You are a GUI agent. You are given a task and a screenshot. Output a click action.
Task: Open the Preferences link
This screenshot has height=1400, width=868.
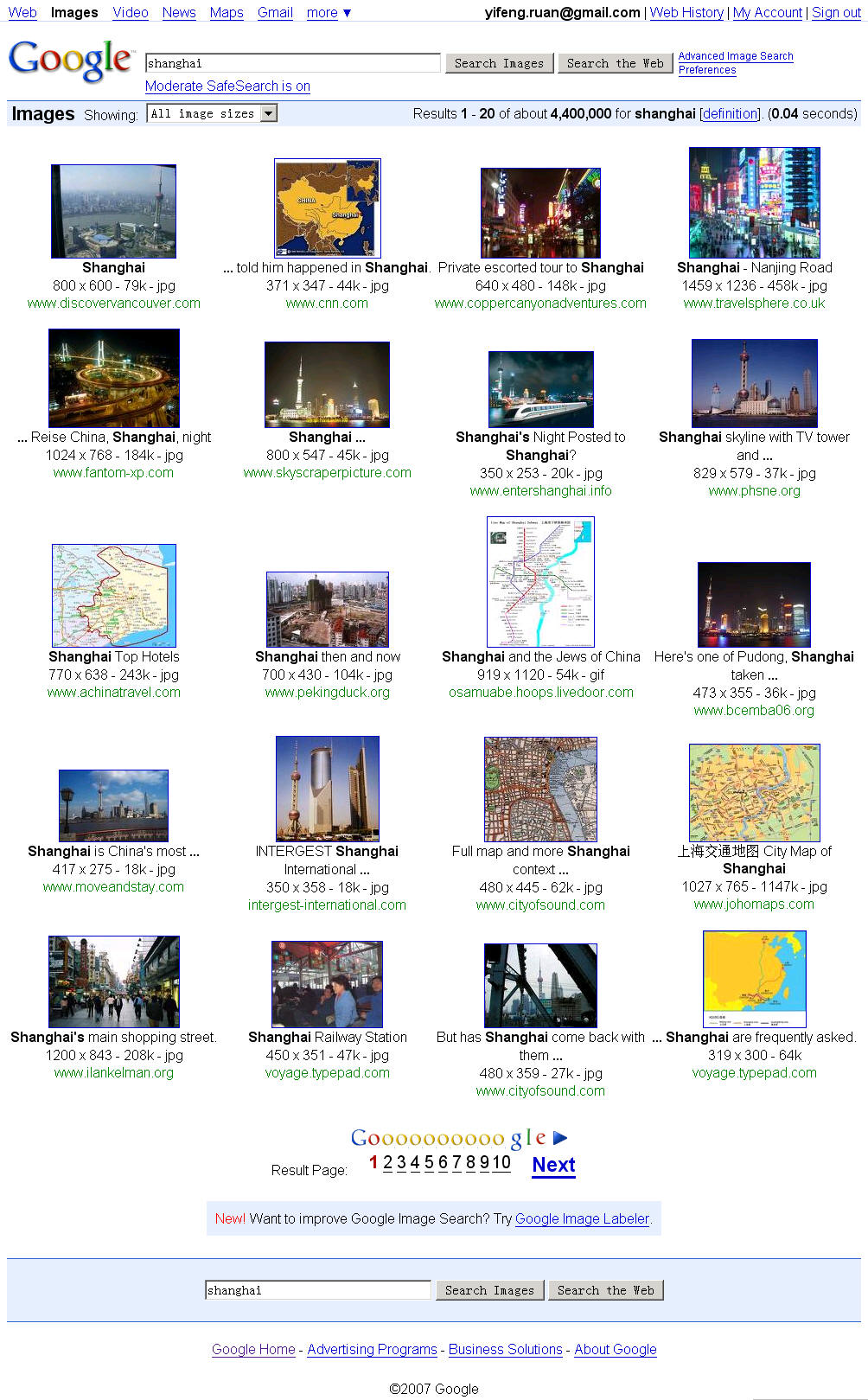(706, 70)
